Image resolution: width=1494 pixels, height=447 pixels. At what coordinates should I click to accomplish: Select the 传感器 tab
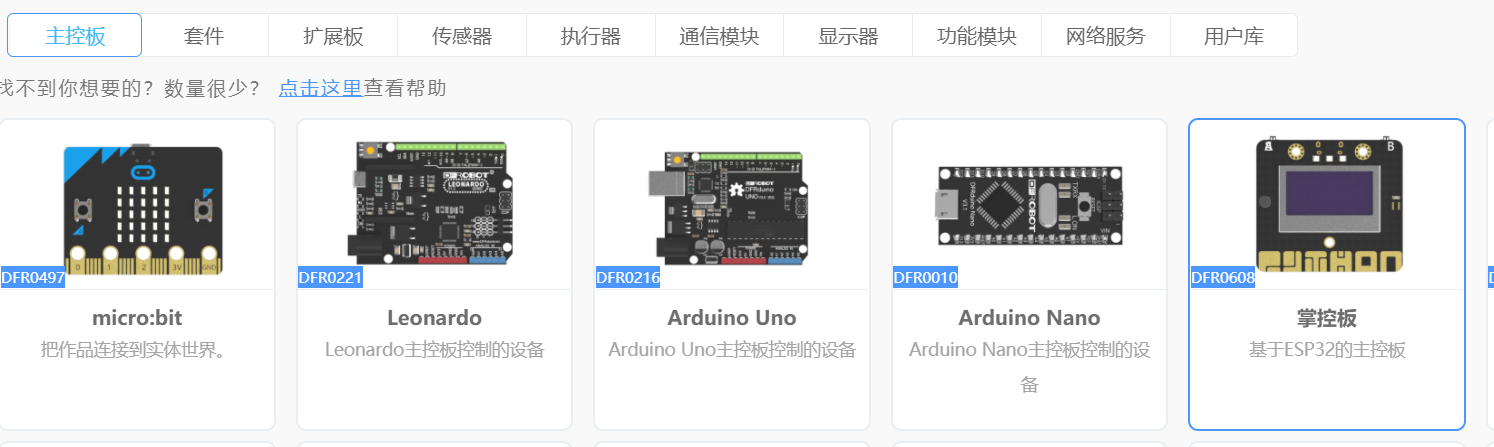tap(462, 36)
